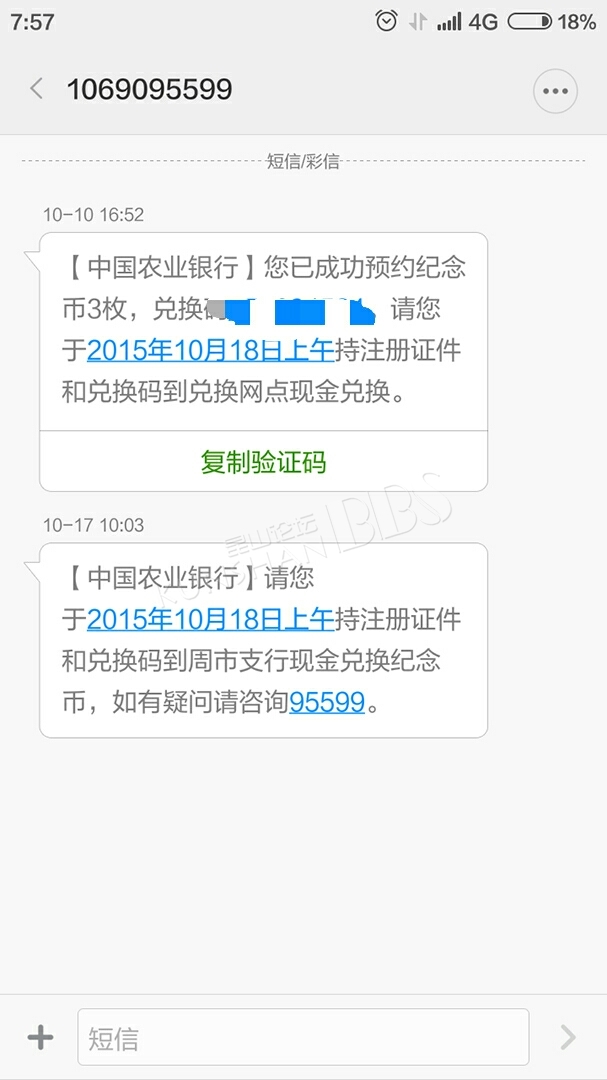Open the date link in the 10-17 message

point(210,619)
